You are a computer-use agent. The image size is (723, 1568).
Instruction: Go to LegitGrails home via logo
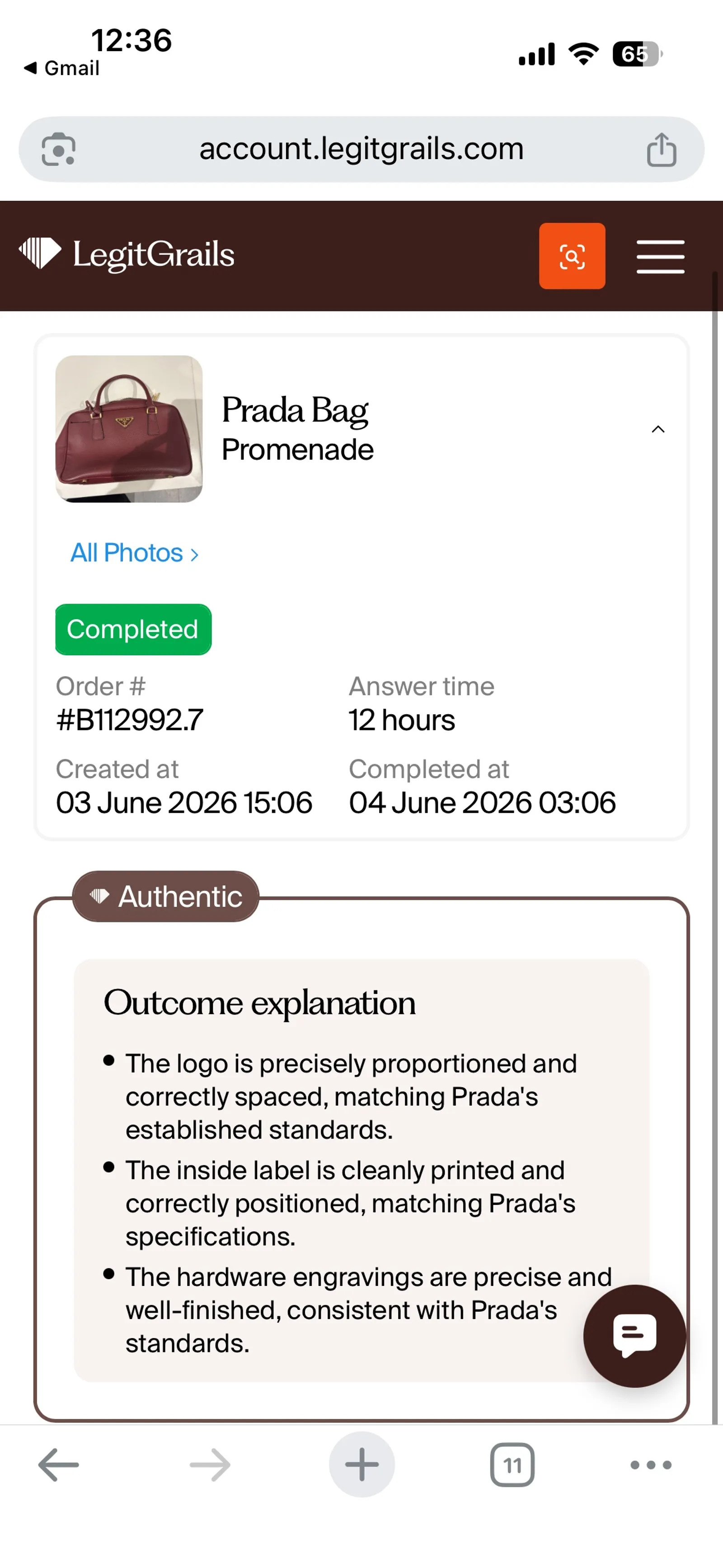[127, 254]
